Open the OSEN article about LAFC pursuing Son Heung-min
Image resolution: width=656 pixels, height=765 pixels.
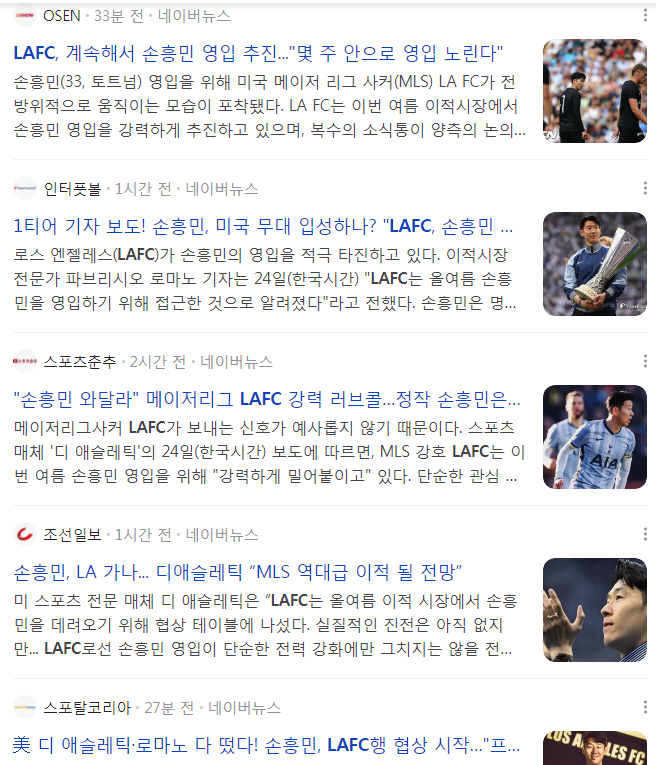click(x=258, y=52)
